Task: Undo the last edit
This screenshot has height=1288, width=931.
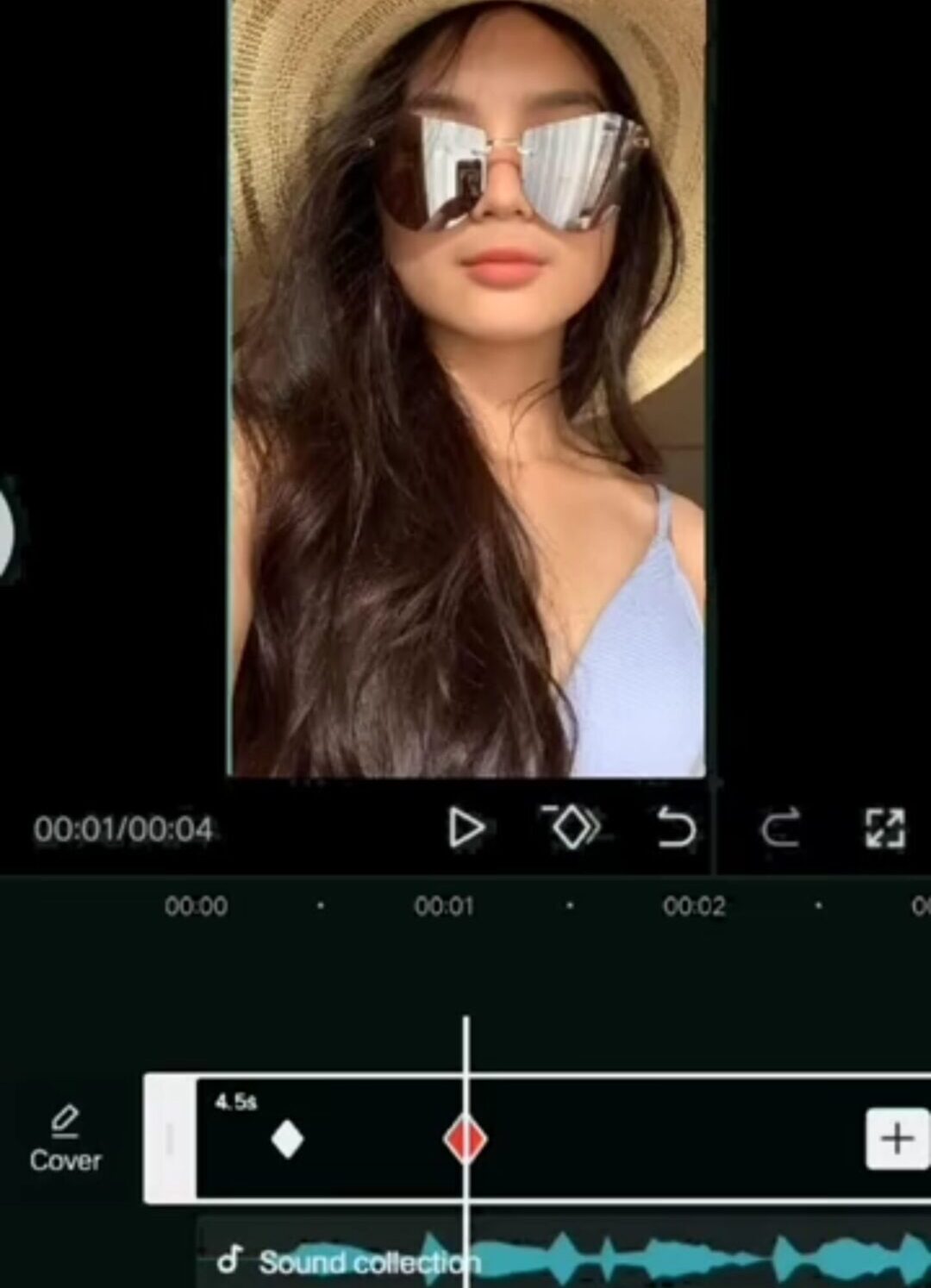Action: pos(676,828)
